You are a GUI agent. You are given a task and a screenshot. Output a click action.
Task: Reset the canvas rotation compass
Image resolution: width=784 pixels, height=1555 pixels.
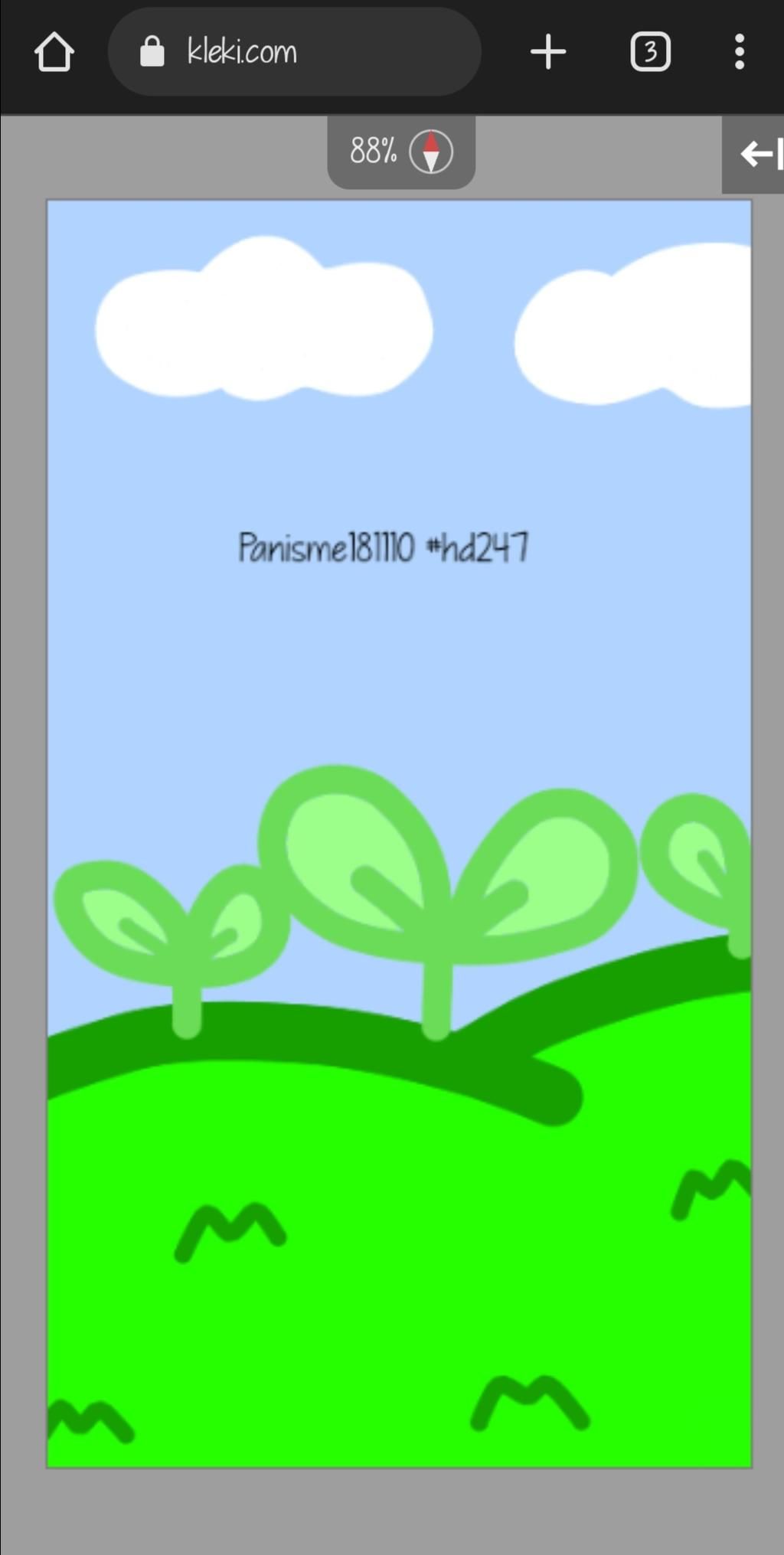(x=431, y=152)
